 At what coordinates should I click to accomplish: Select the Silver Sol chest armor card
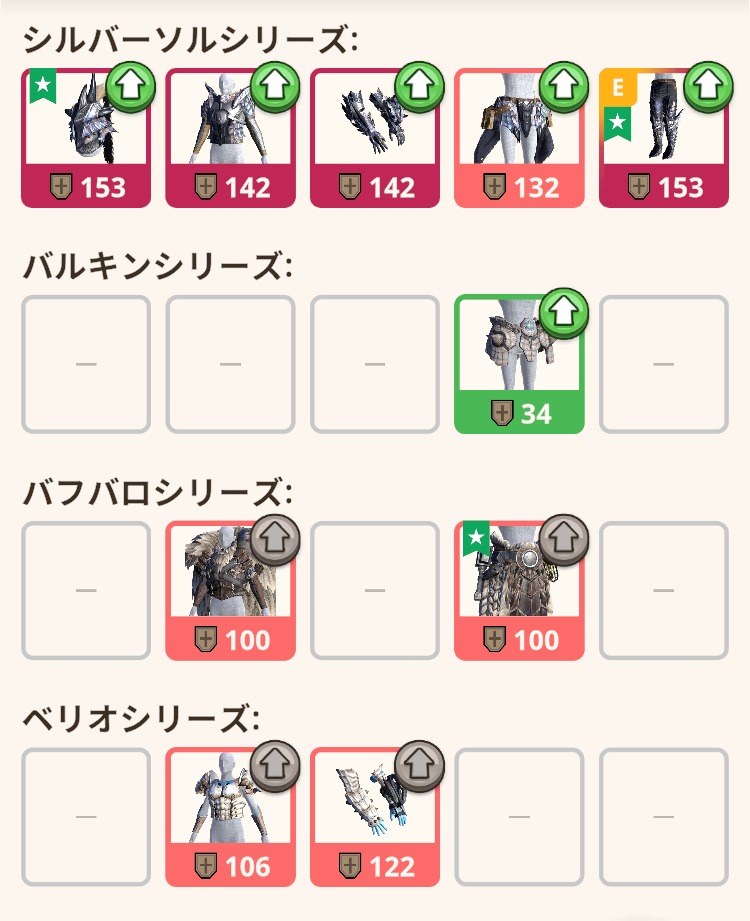230,137
